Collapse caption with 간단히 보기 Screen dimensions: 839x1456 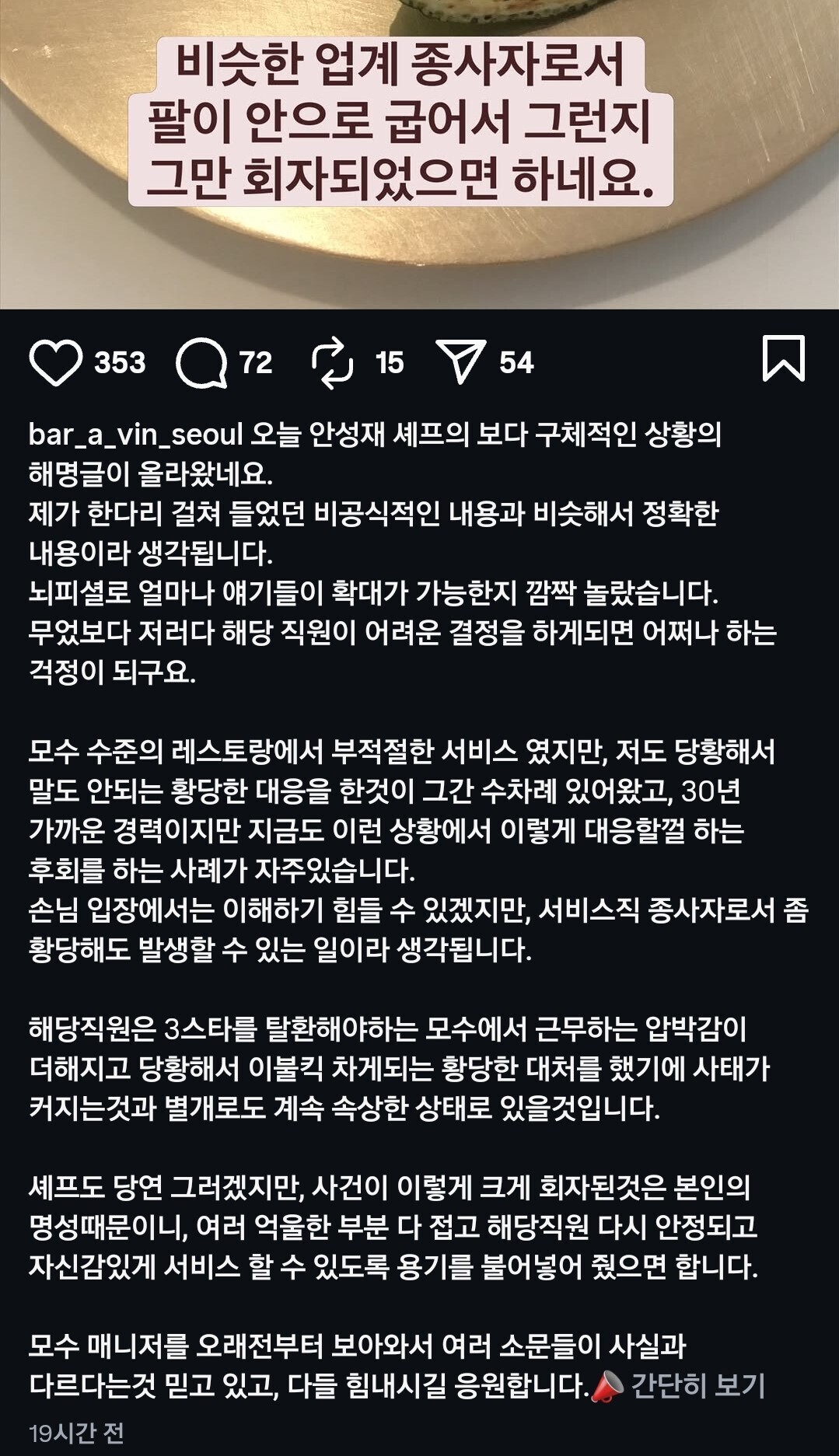(698, 1385)
